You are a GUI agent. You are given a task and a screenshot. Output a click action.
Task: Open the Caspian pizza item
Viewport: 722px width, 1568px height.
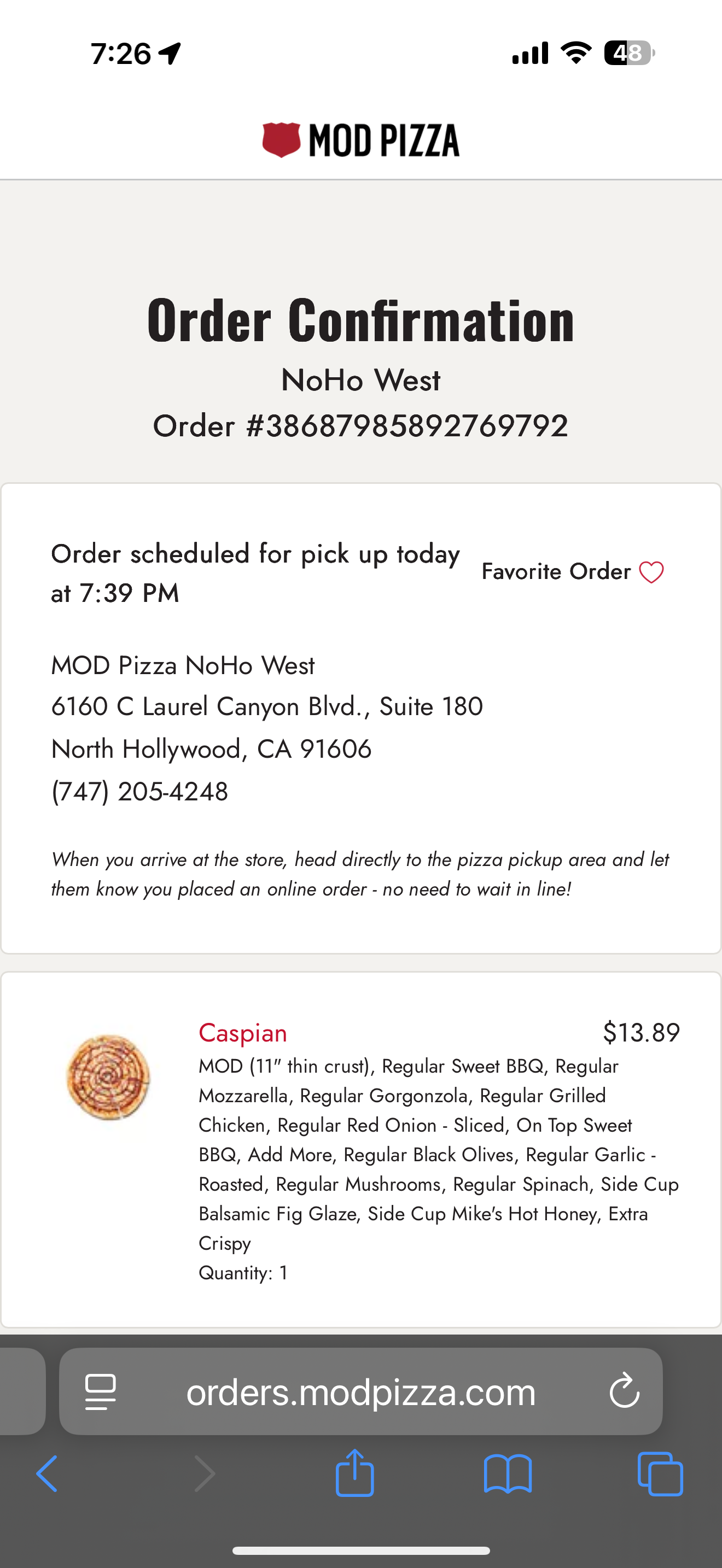pos(242,1033)
